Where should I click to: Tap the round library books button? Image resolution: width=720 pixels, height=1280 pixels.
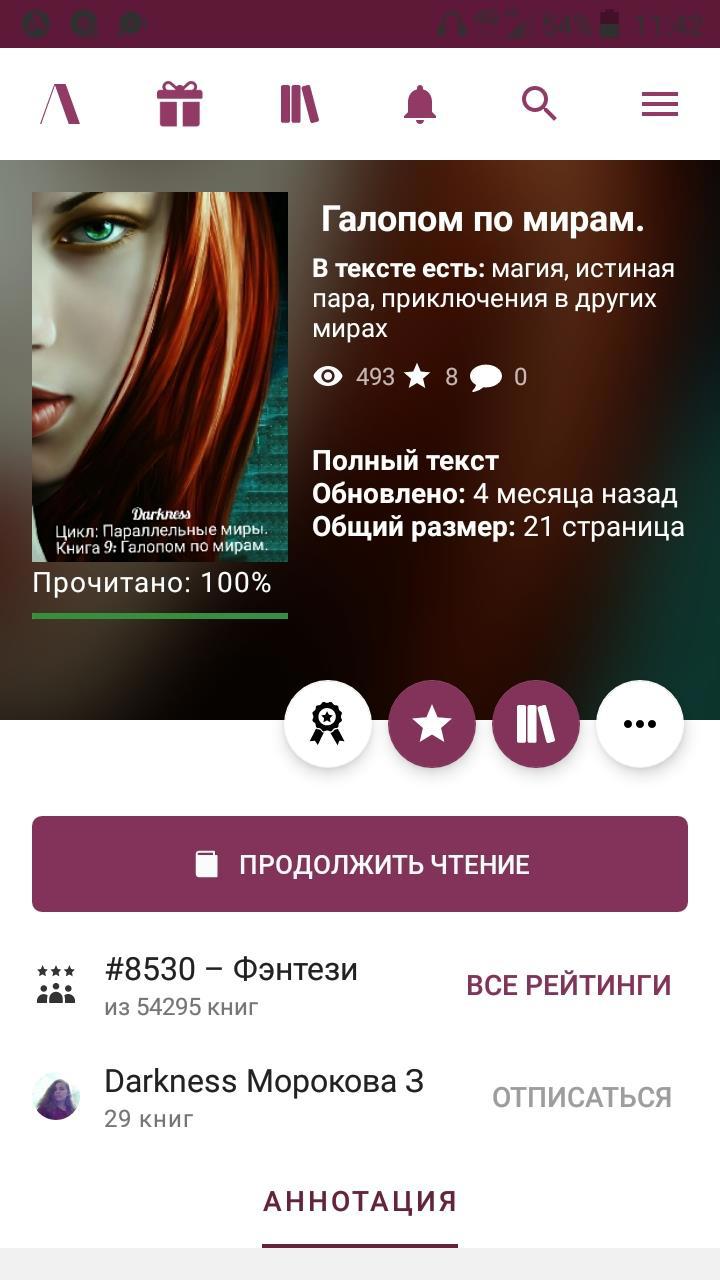[536, 724]
